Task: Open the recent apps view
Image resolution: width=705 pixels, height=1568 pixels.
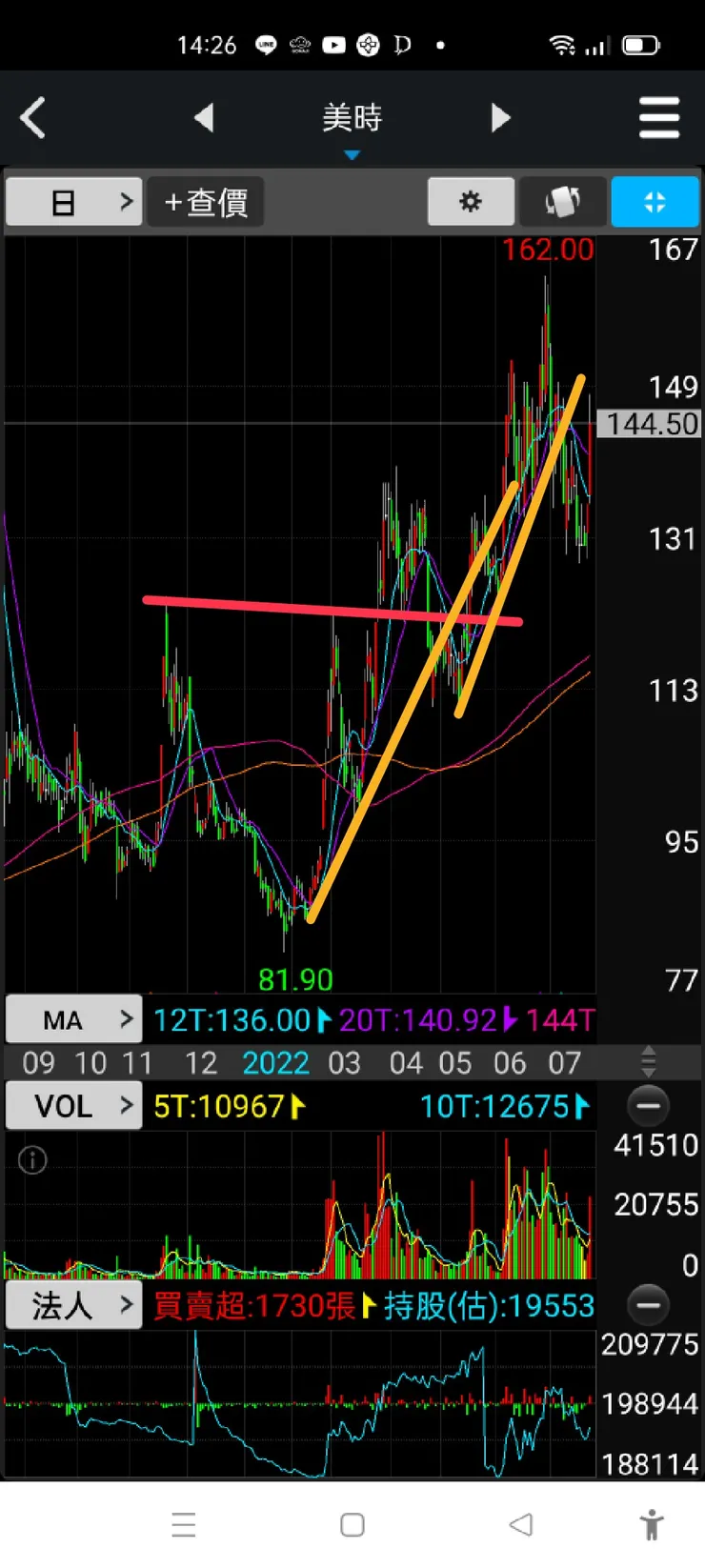Action: click(184, 1524)
